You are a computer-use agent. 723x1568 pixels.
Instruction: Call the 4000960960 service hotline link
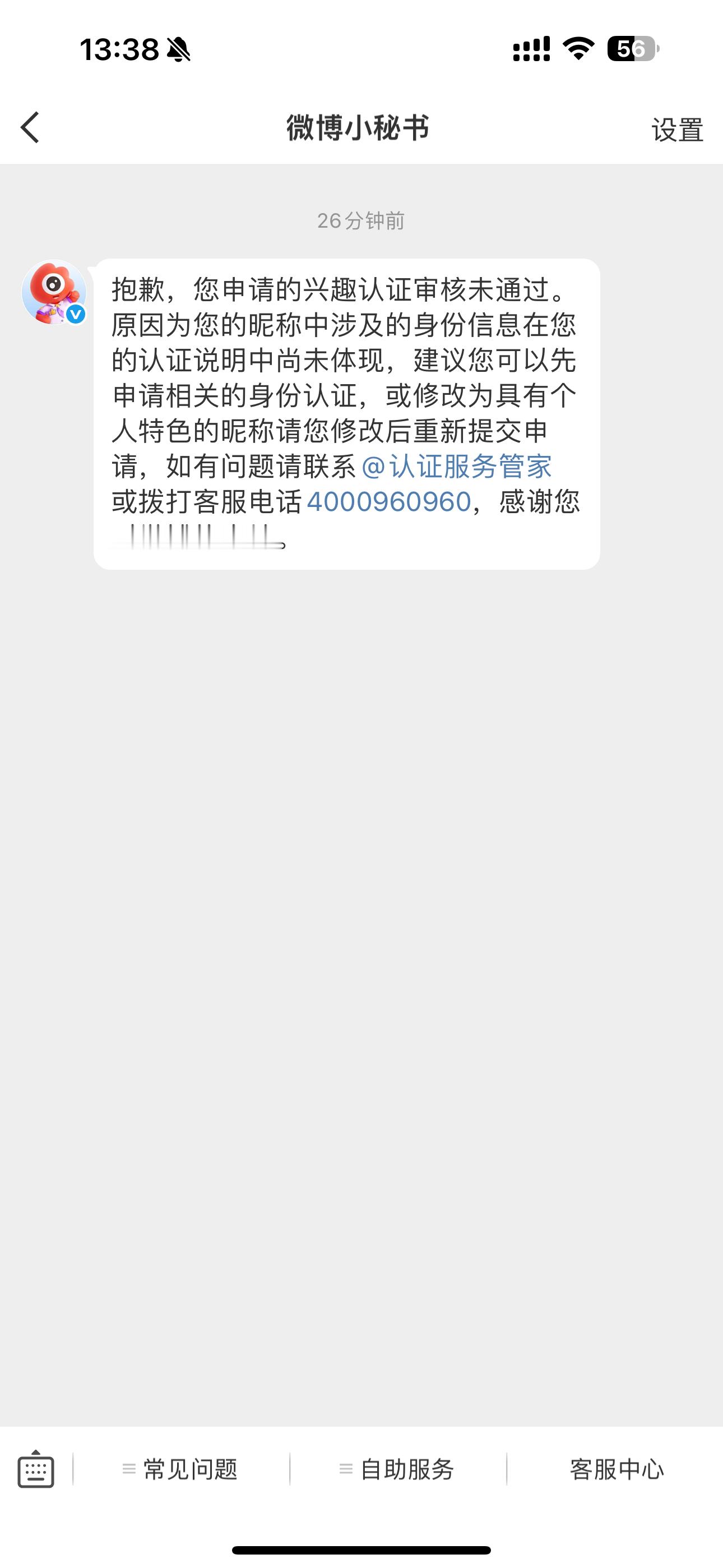click(x=390, y=502)
